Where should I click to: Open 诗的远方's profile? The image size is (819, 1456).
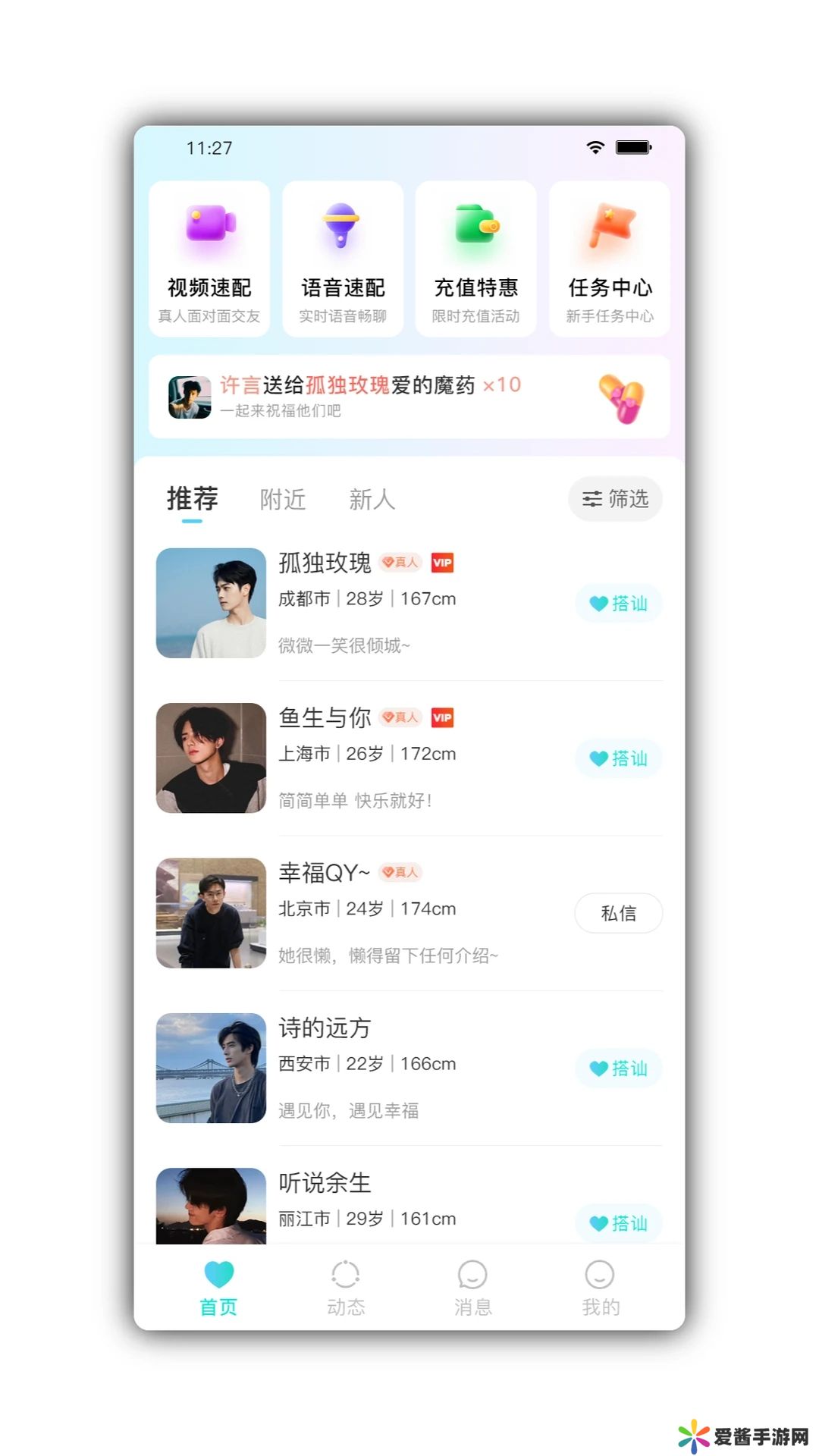tap(211, 1068)
